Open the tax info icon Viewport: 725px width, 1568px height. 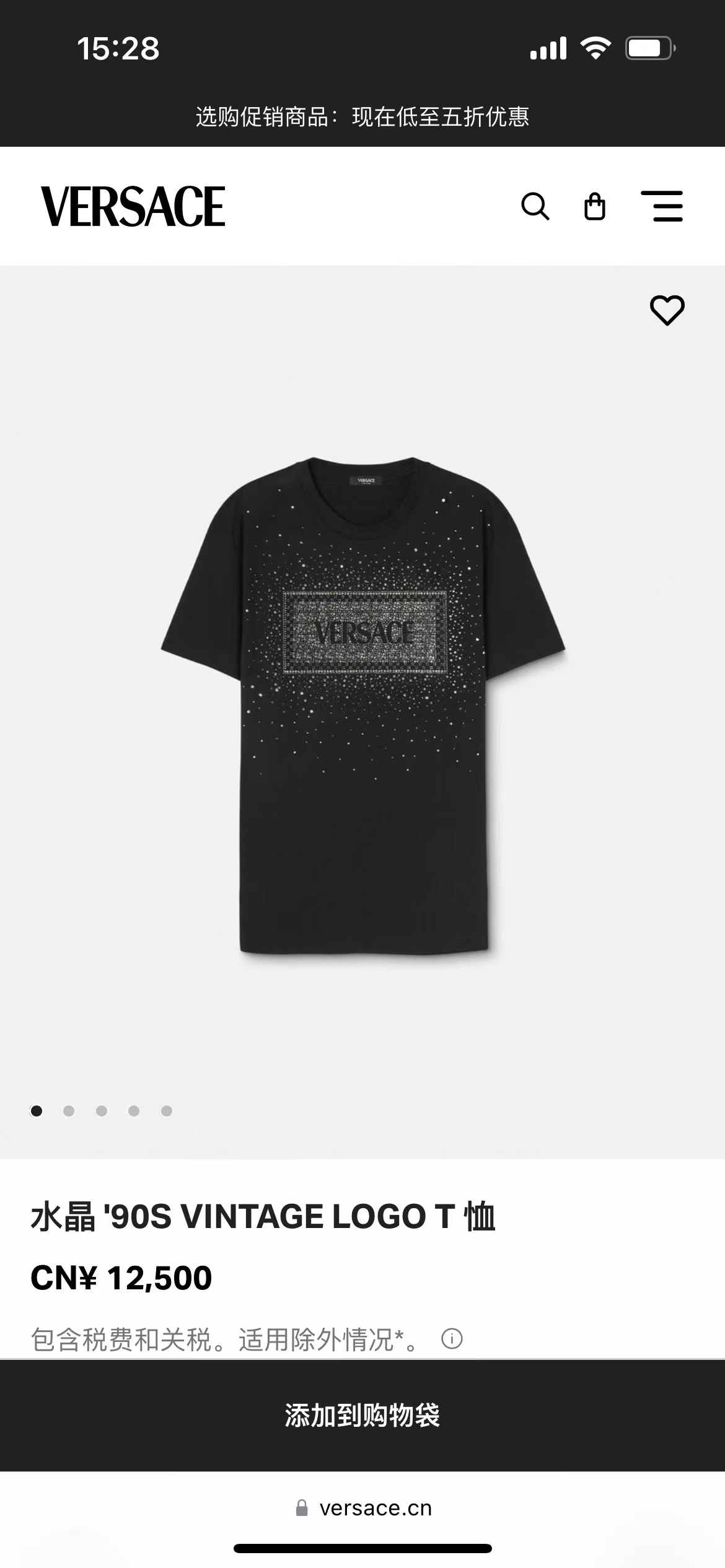point(452,1339)
